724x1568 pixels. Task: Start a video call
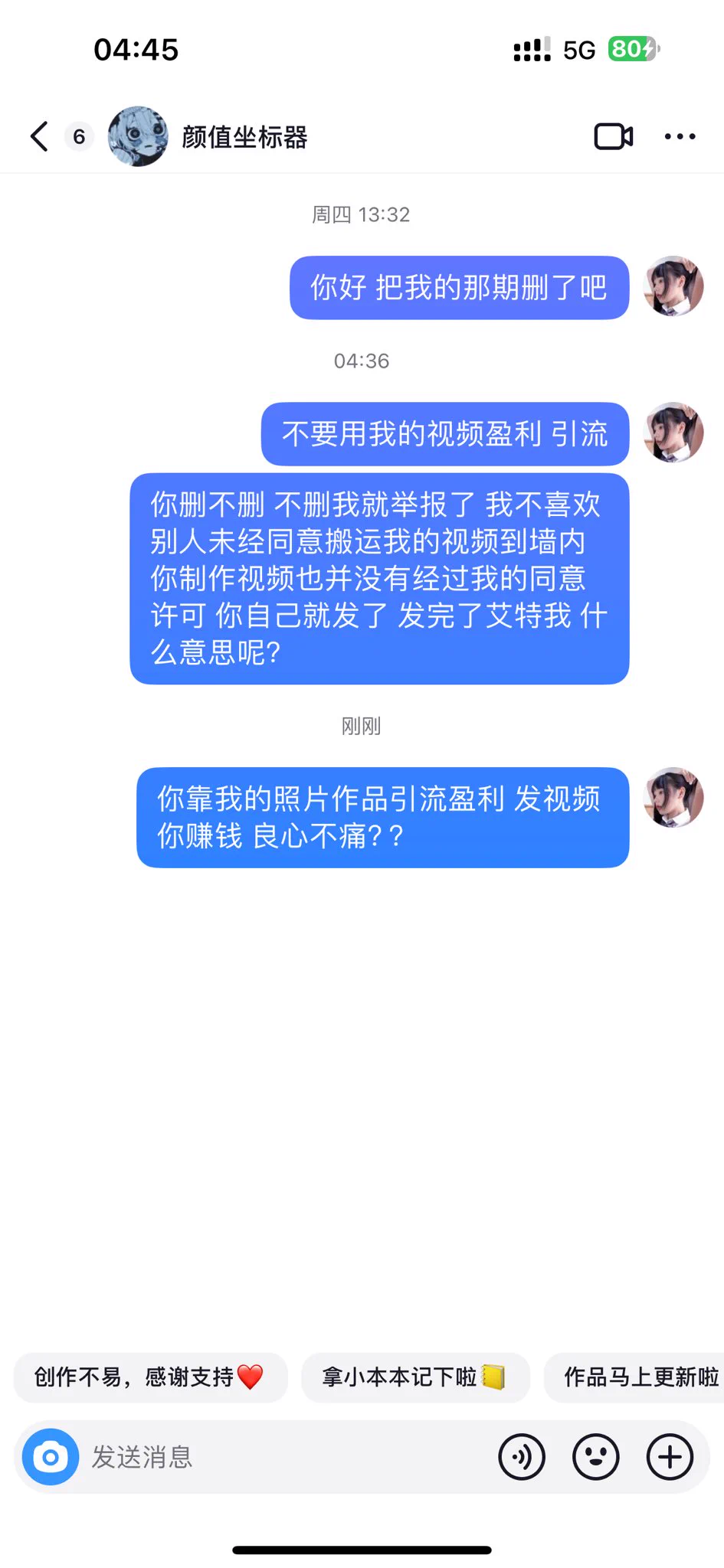[x=614, y=137]
